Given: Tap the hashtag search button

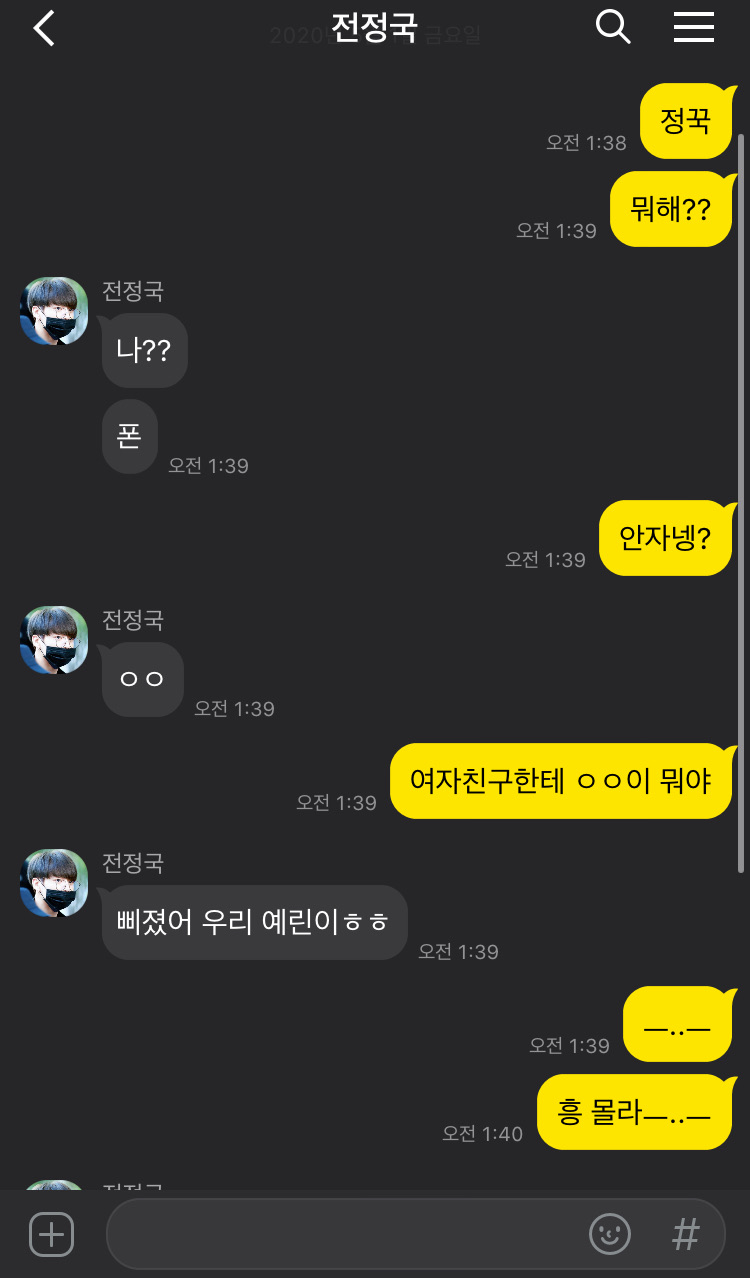Looking at the screenshot, I should (685, 1234).
